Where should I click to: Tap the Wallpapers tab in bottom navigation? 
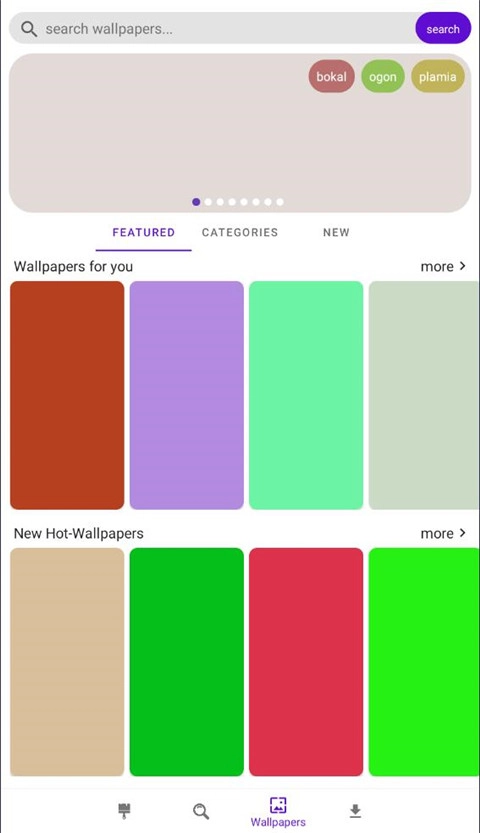278,812
